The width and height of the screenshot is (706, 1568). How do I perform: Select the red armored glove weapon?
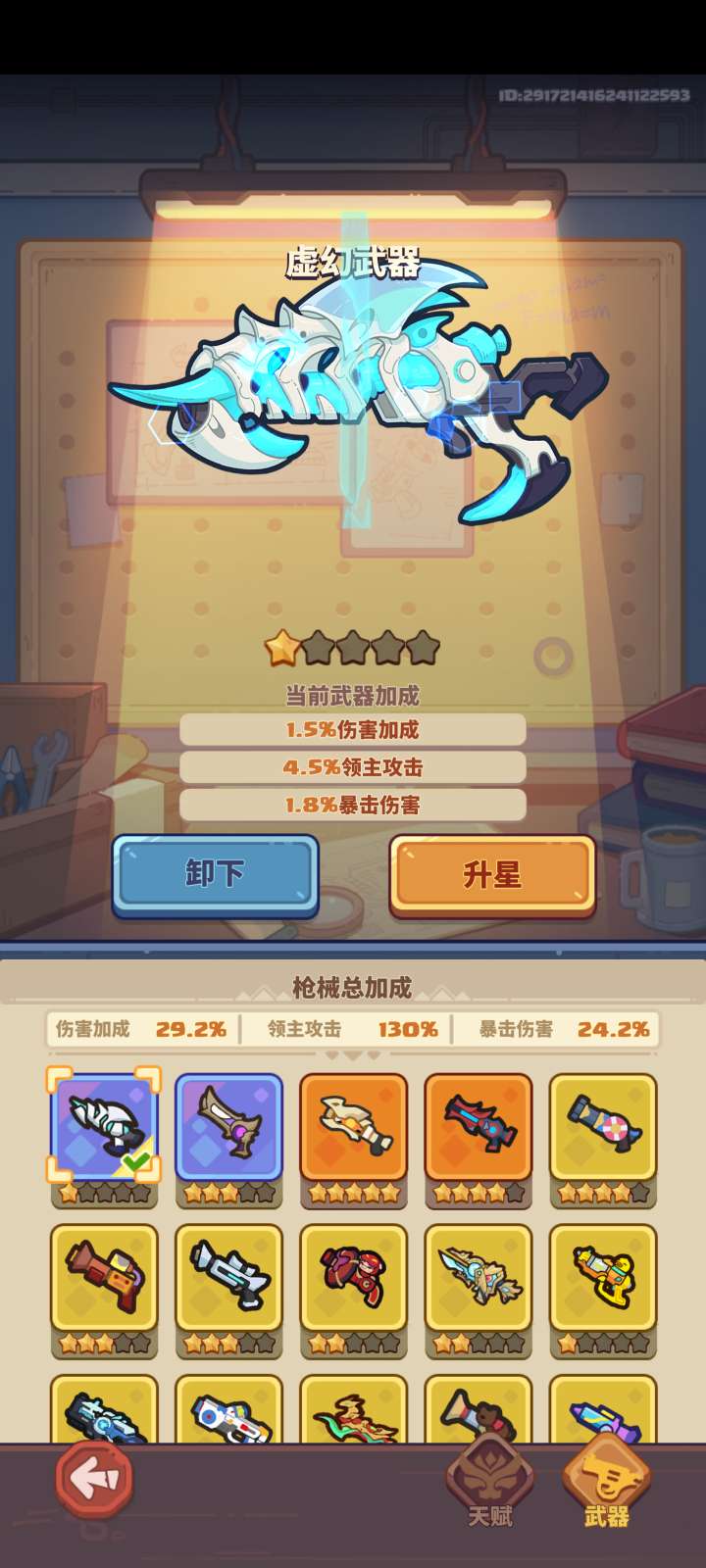pos(353,1277)
